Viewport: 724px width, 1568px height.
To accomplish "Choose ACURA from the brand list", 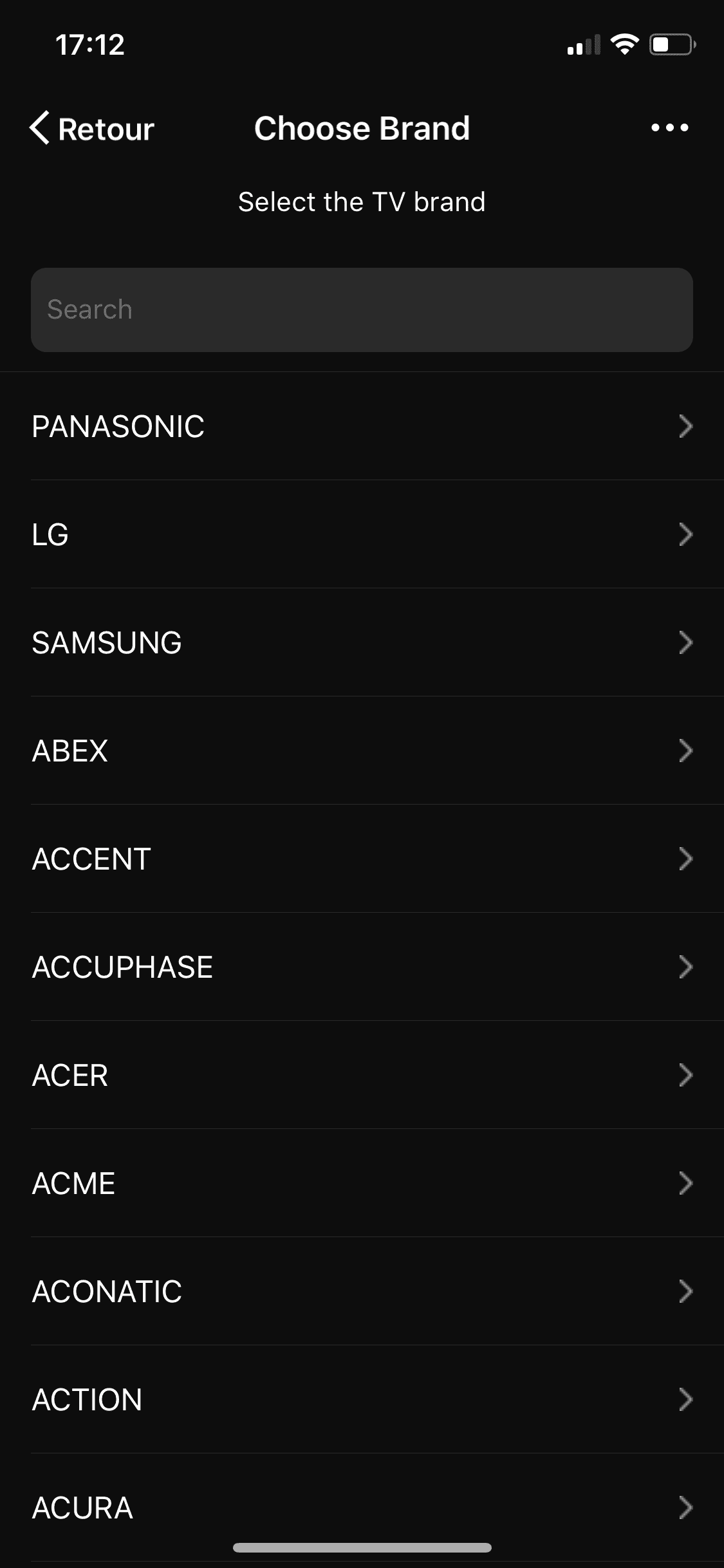I will point(362,1507).
